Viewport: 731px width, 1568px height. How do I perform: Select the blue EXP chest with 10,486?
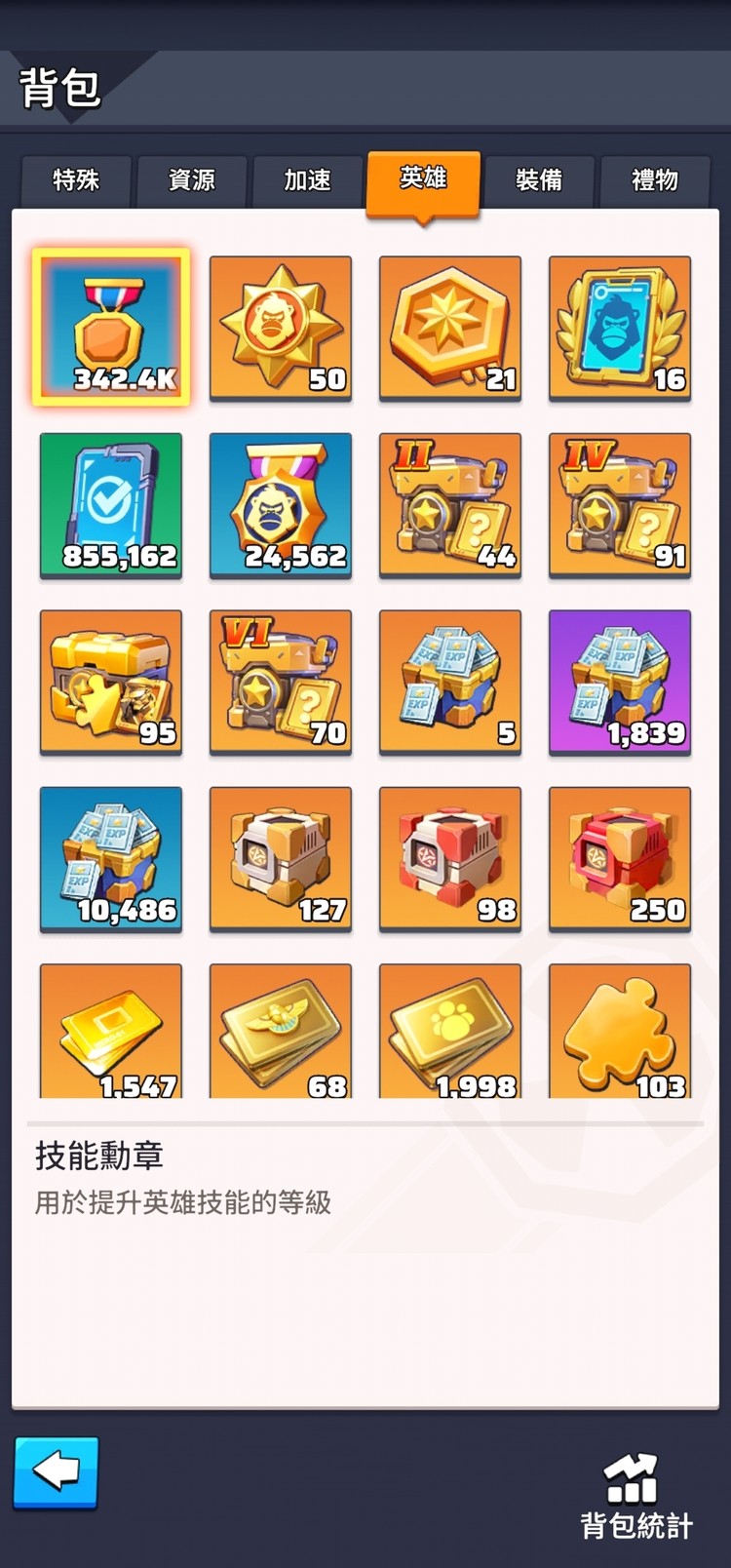[111, 858]
